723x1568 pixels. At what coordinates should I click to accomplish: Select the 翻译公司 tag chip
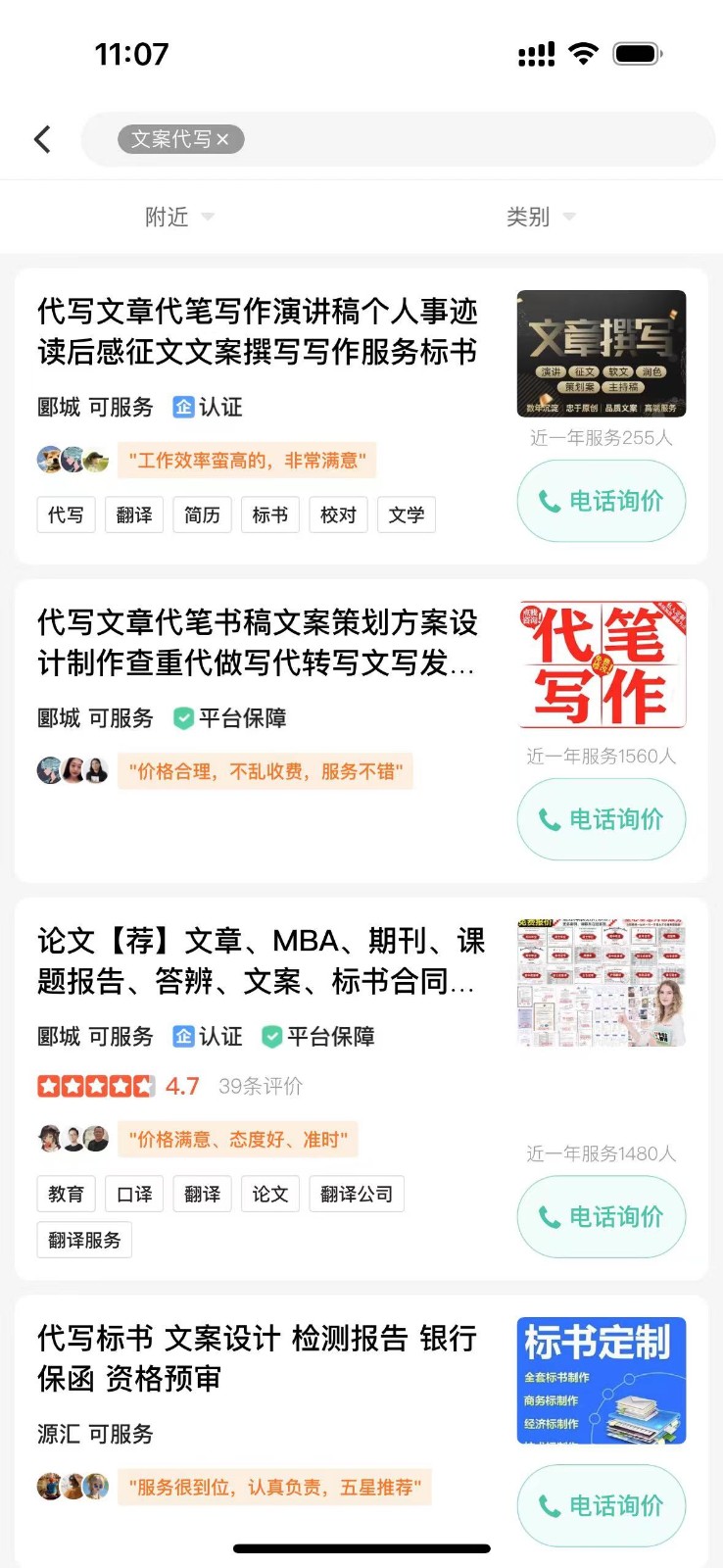click(x=357, y=1194)
